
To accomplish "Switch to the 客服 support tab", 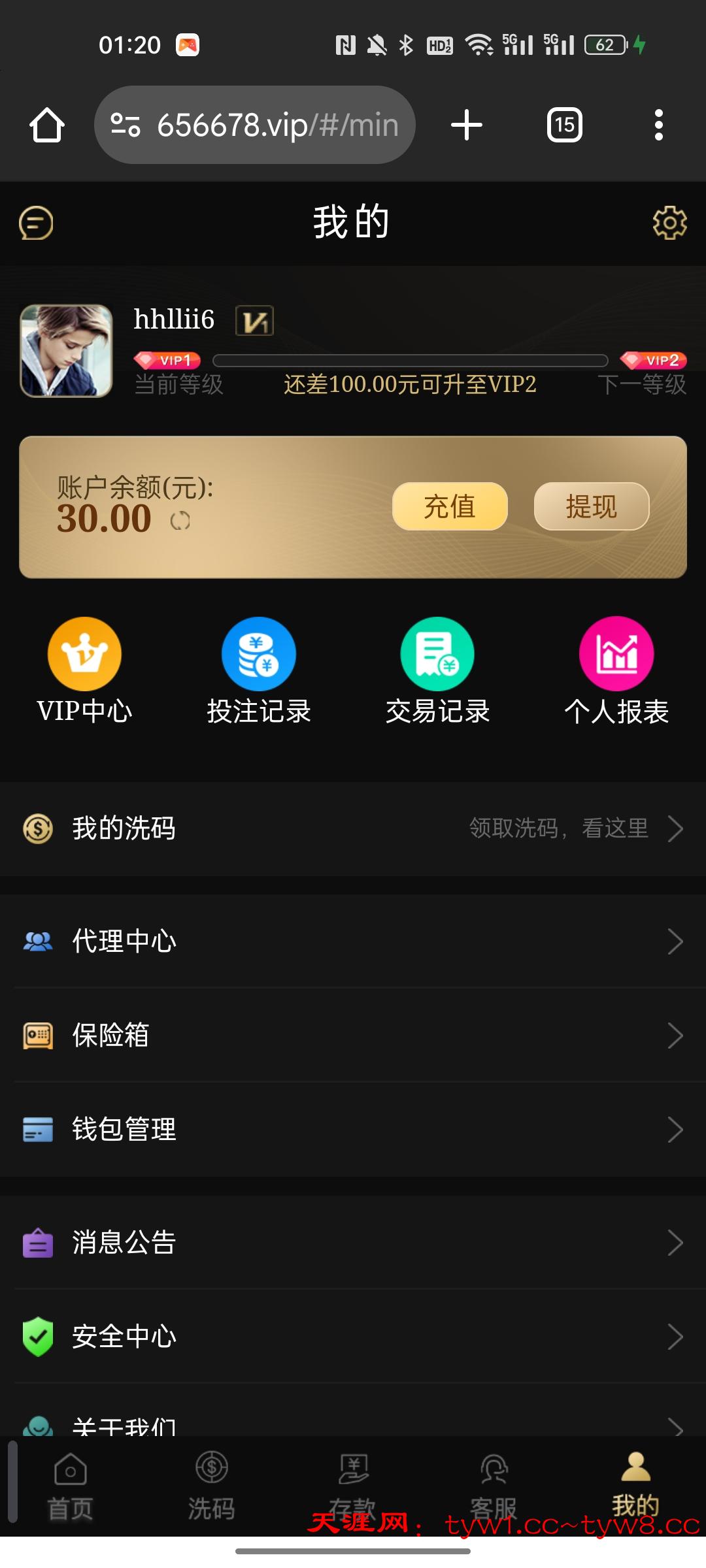I will pos(494,1483).
